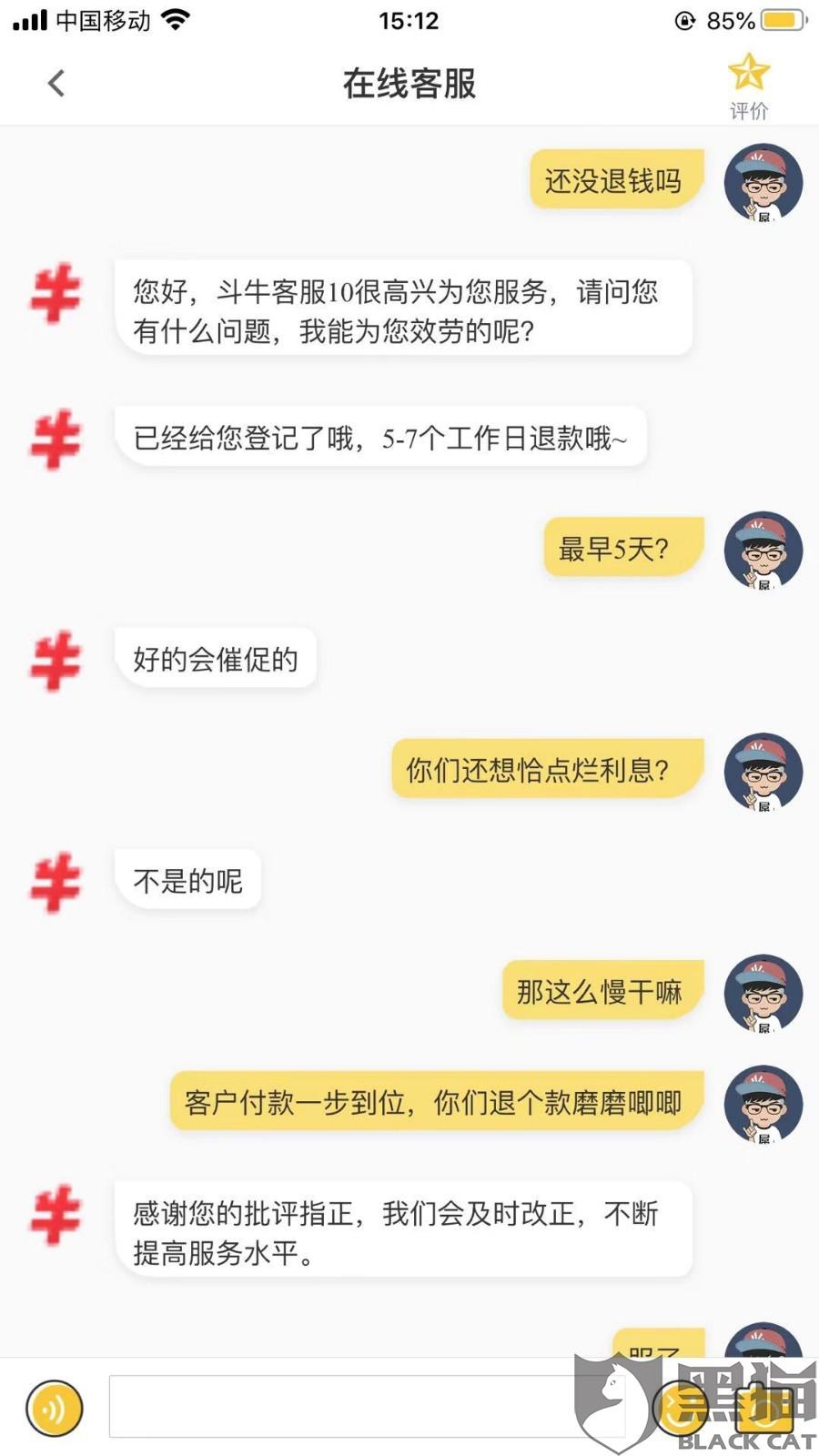Viewport: 819px width, 1456px height.
Task: Focus the message text field
Action: tap(368, 1407)
